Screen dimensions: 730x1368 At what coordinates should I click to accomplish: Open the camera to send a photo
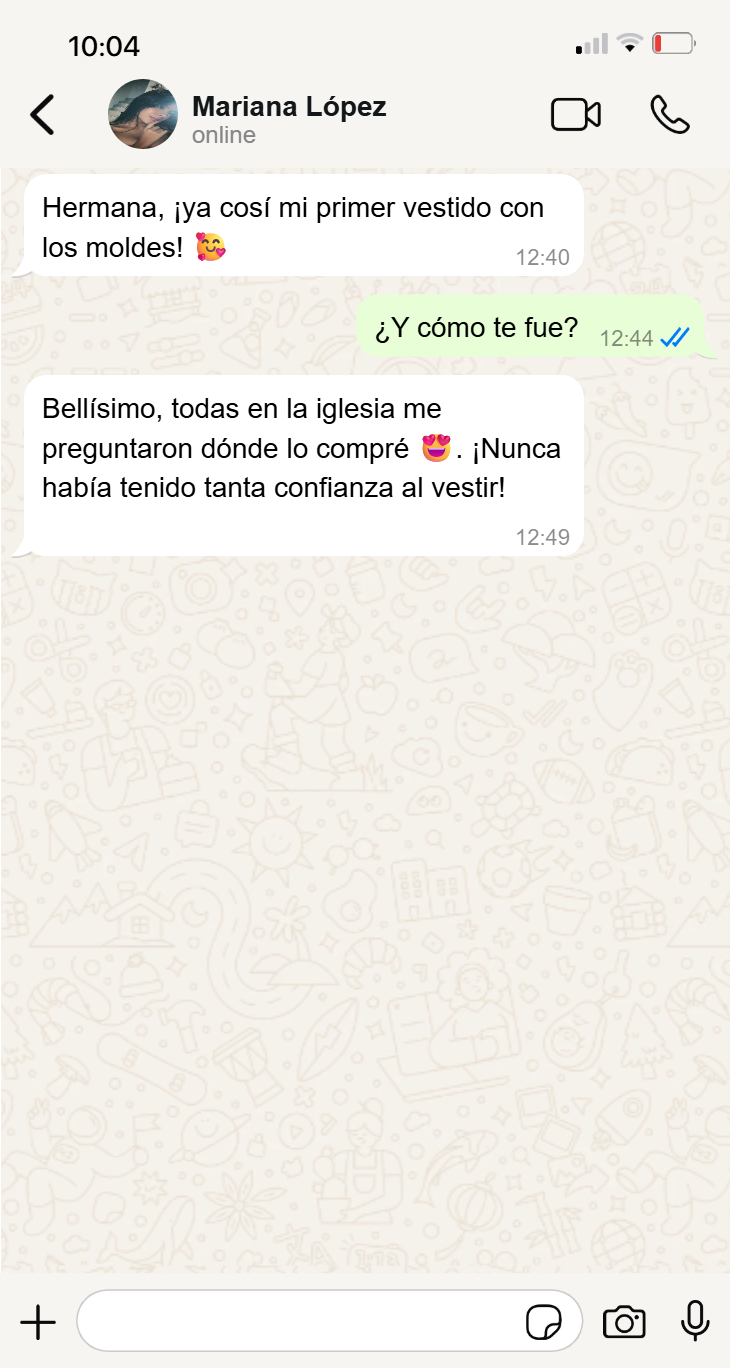[x=624, y=1322]
